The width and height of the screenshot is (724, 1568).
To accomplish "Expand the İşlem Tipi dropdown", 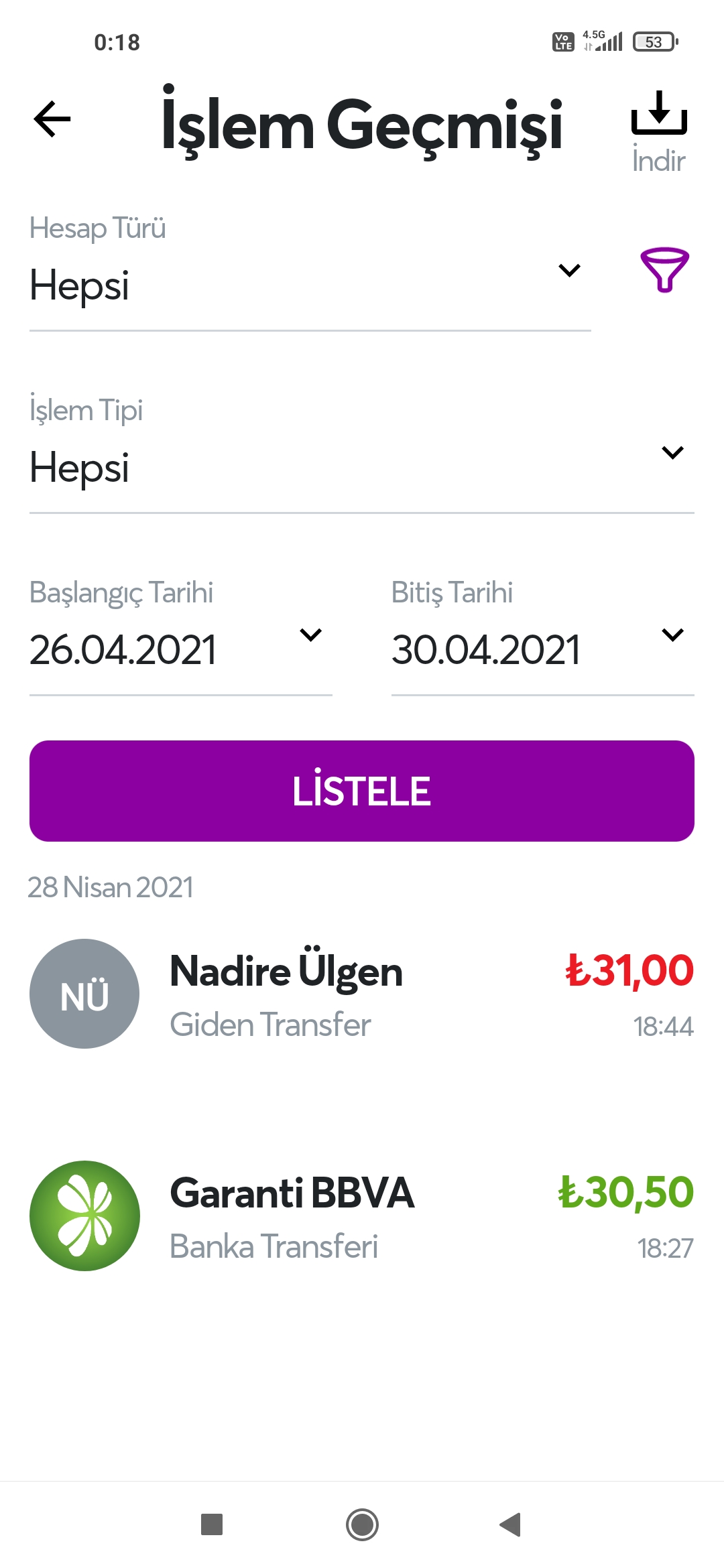I will 362,454.
